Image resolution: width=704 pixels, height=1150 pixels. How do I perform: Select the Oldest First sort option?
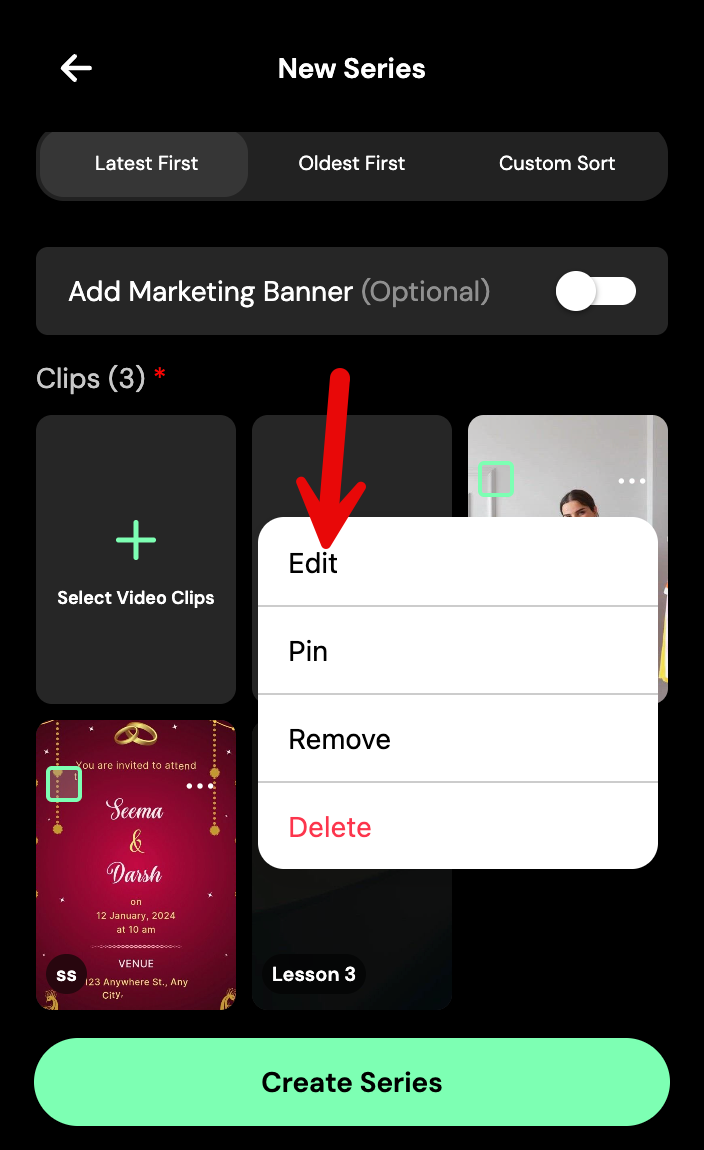(x=352, y=163)
